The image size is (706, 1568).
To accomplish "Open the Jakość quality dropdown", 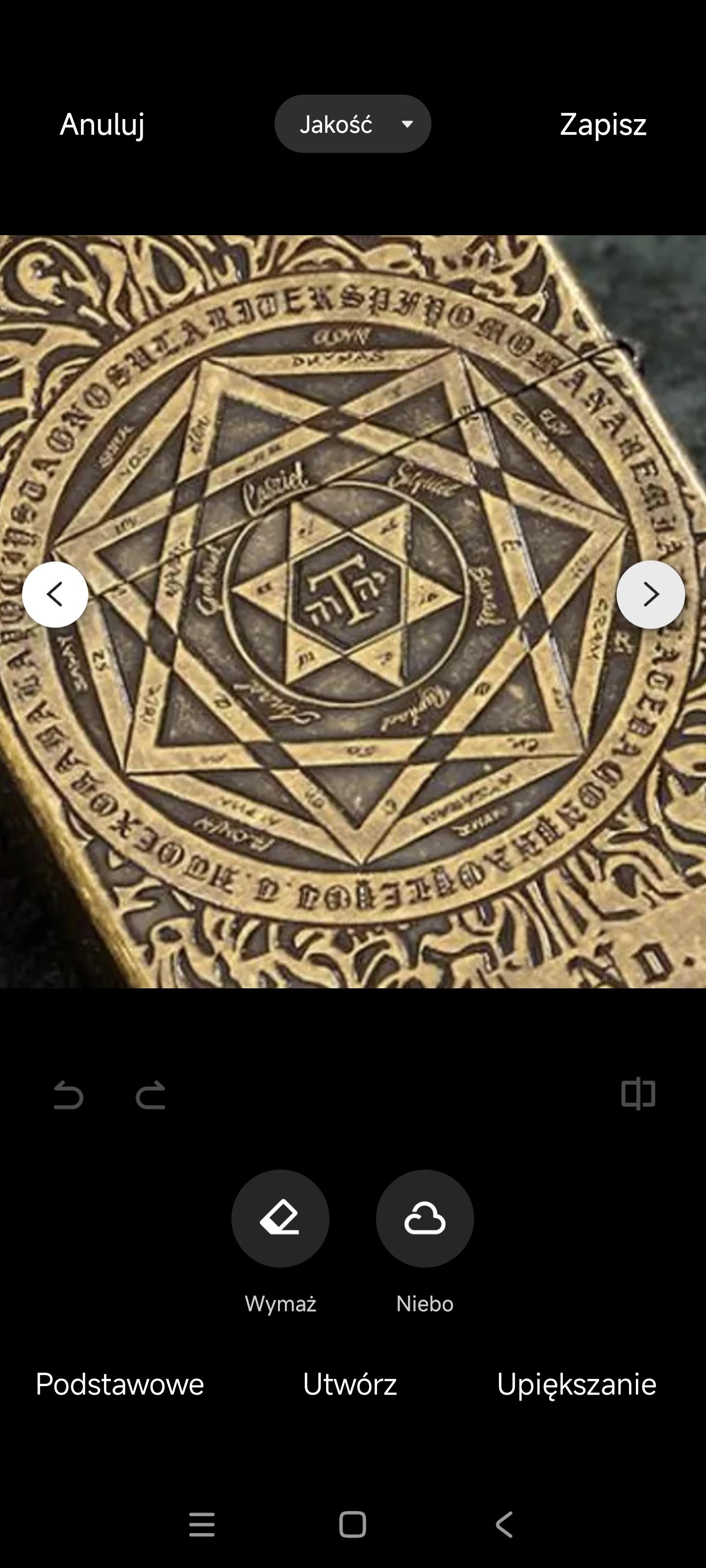I will [x=353, y=124].
